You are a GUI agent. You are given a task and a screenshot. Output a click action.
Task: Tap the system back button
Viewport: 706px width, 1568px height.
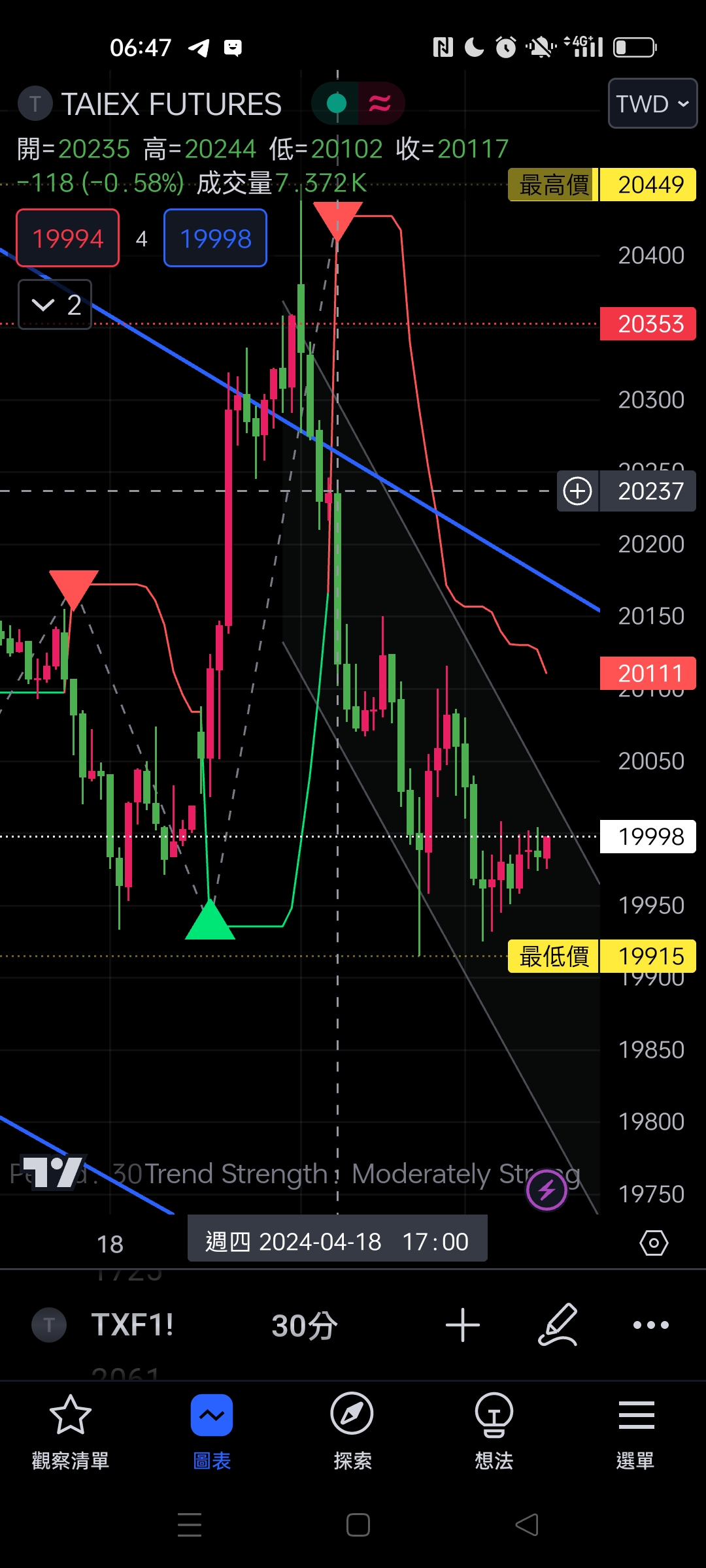(527, 1525)
